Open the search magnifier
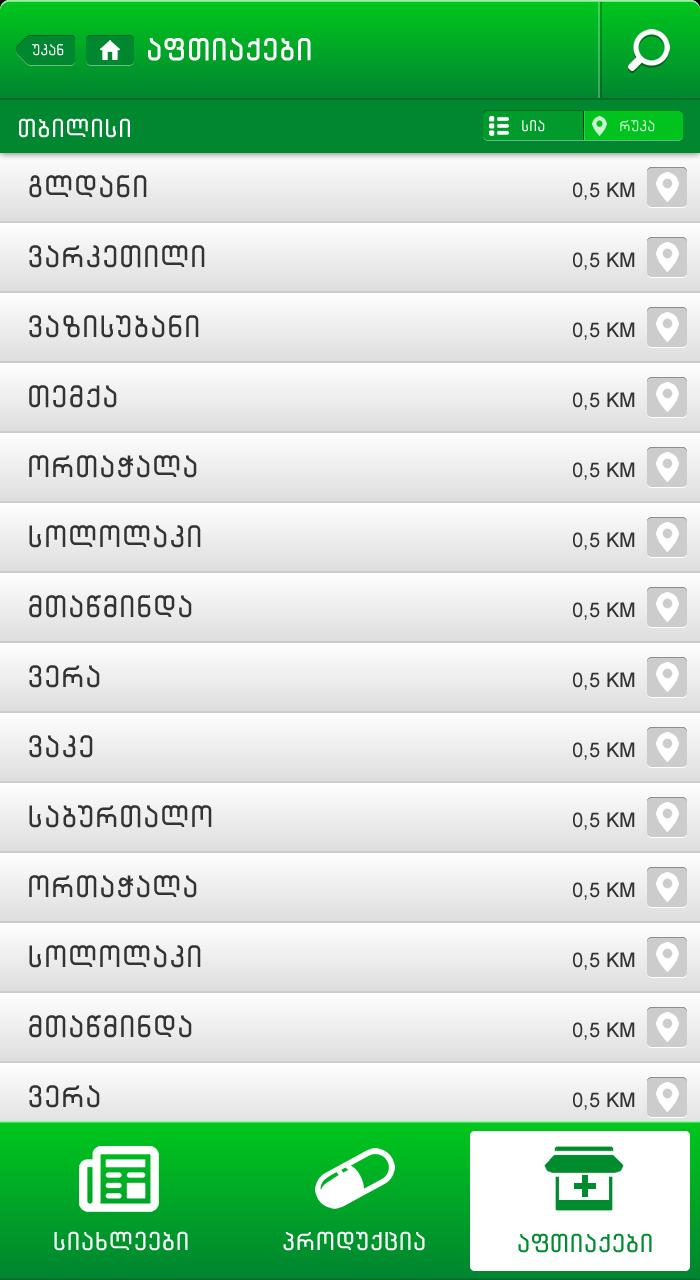The image size is (700, 1280). (x=648, y=50)
